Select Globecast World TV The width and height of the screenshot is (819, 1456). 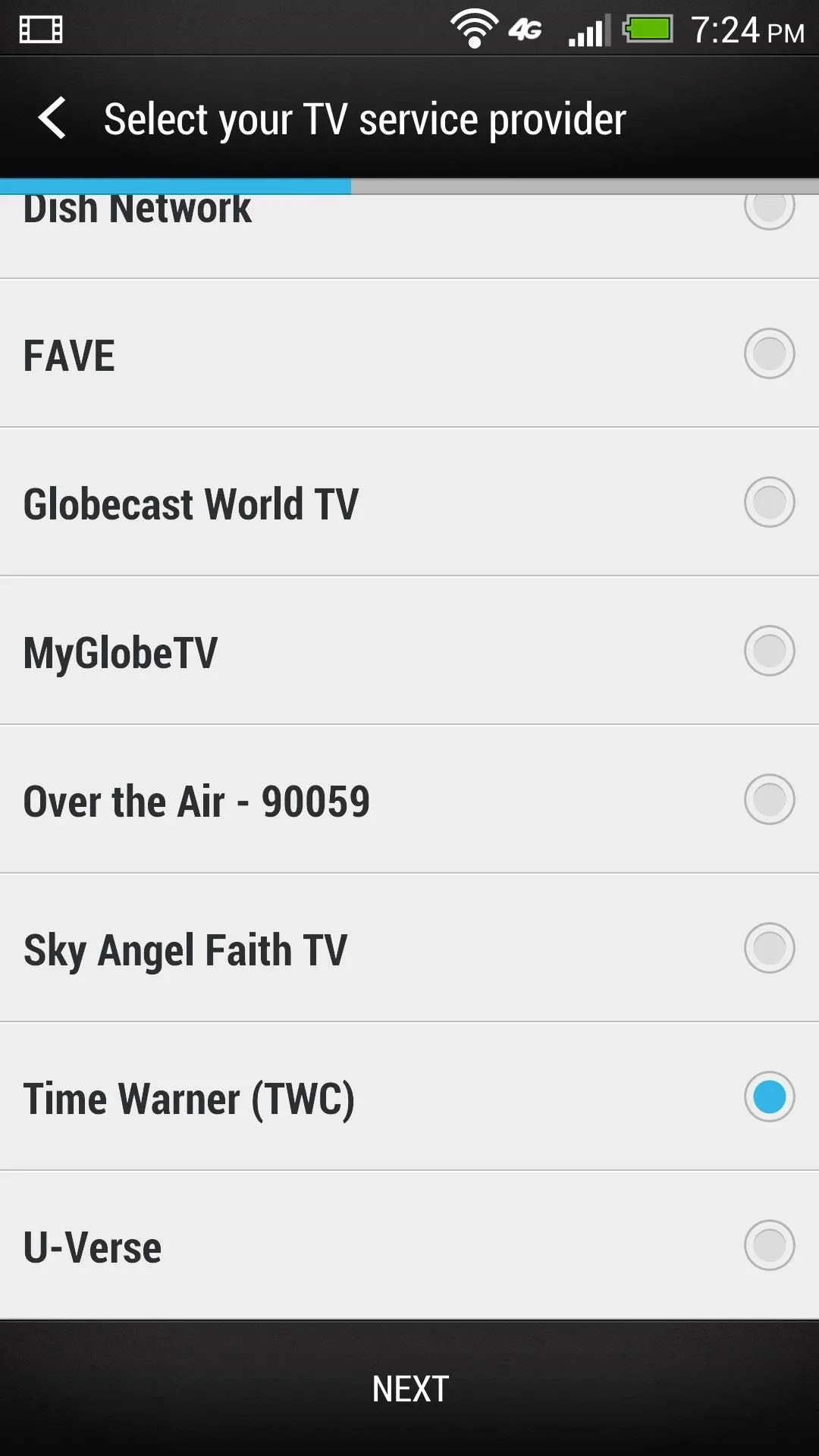[409, 502]
